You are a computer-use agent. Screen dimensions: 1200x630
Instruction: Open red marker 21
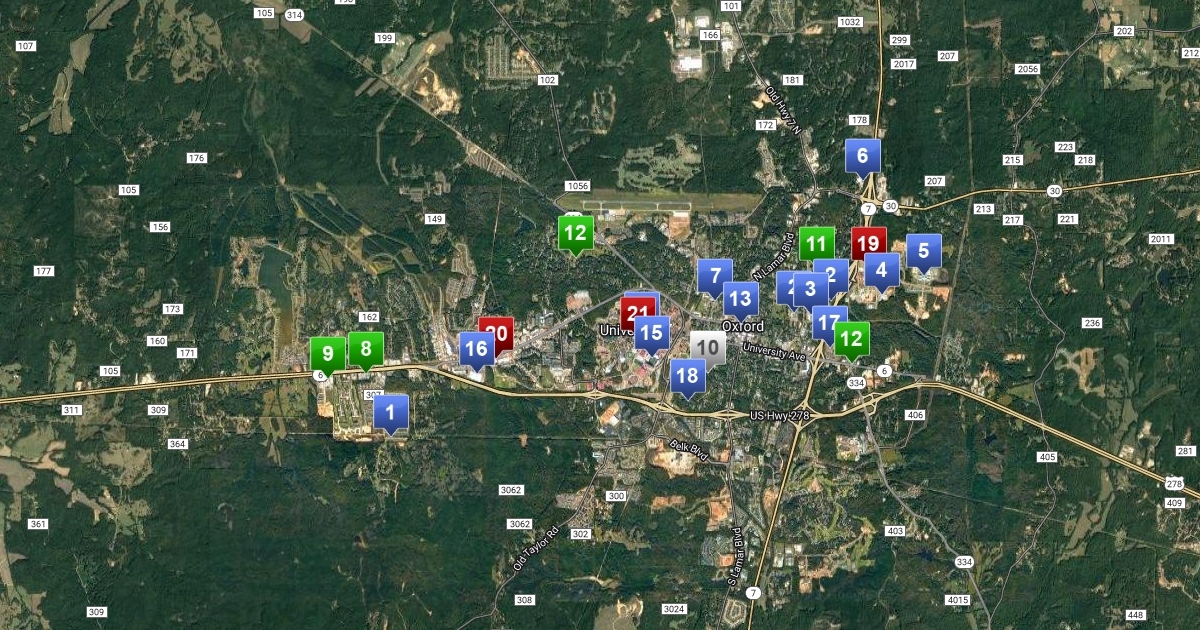pos(636,311)
